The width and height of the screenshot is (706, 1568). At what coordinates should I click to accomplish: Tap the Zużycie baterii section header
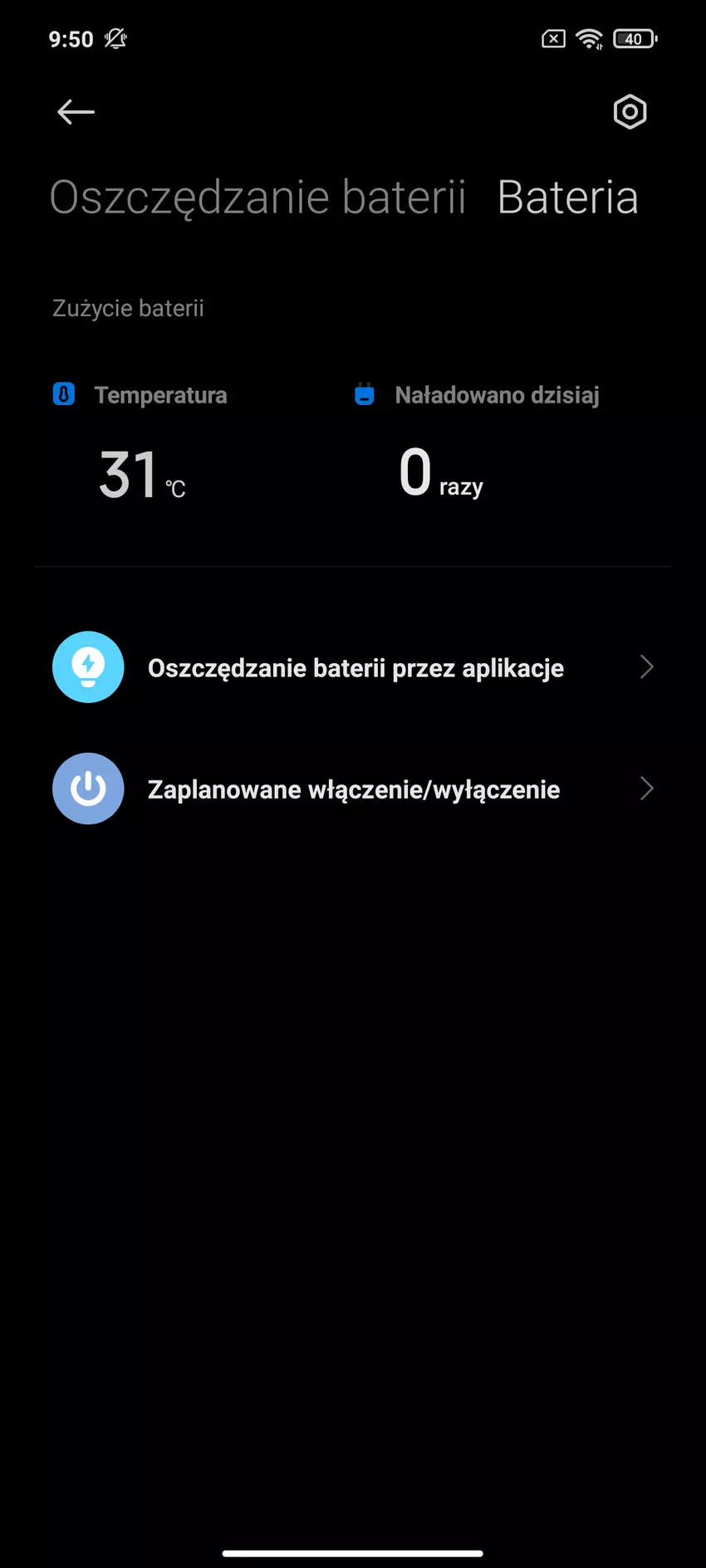(128, 308)
